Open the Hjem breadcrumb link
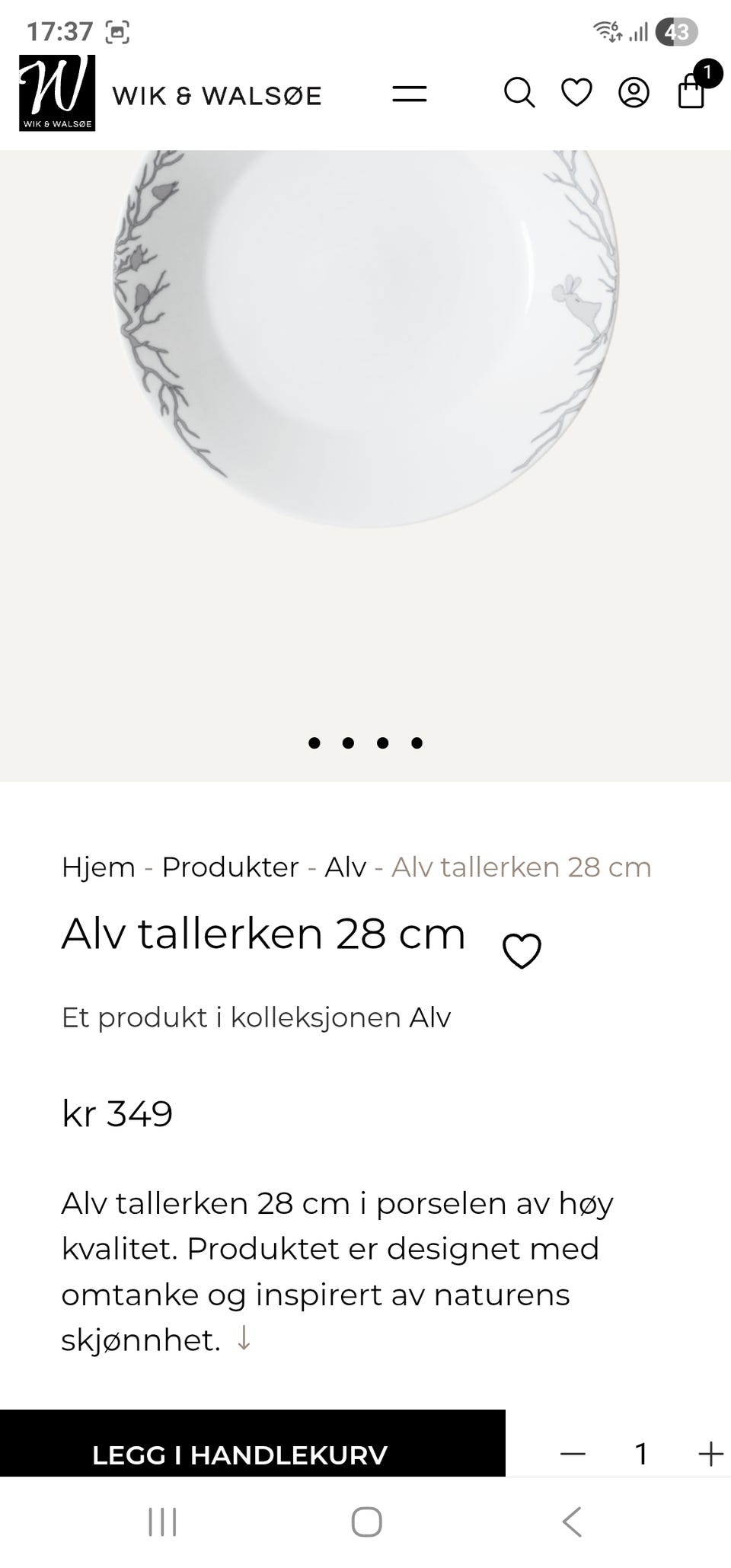731x1568 pixels. click(98, 867)
